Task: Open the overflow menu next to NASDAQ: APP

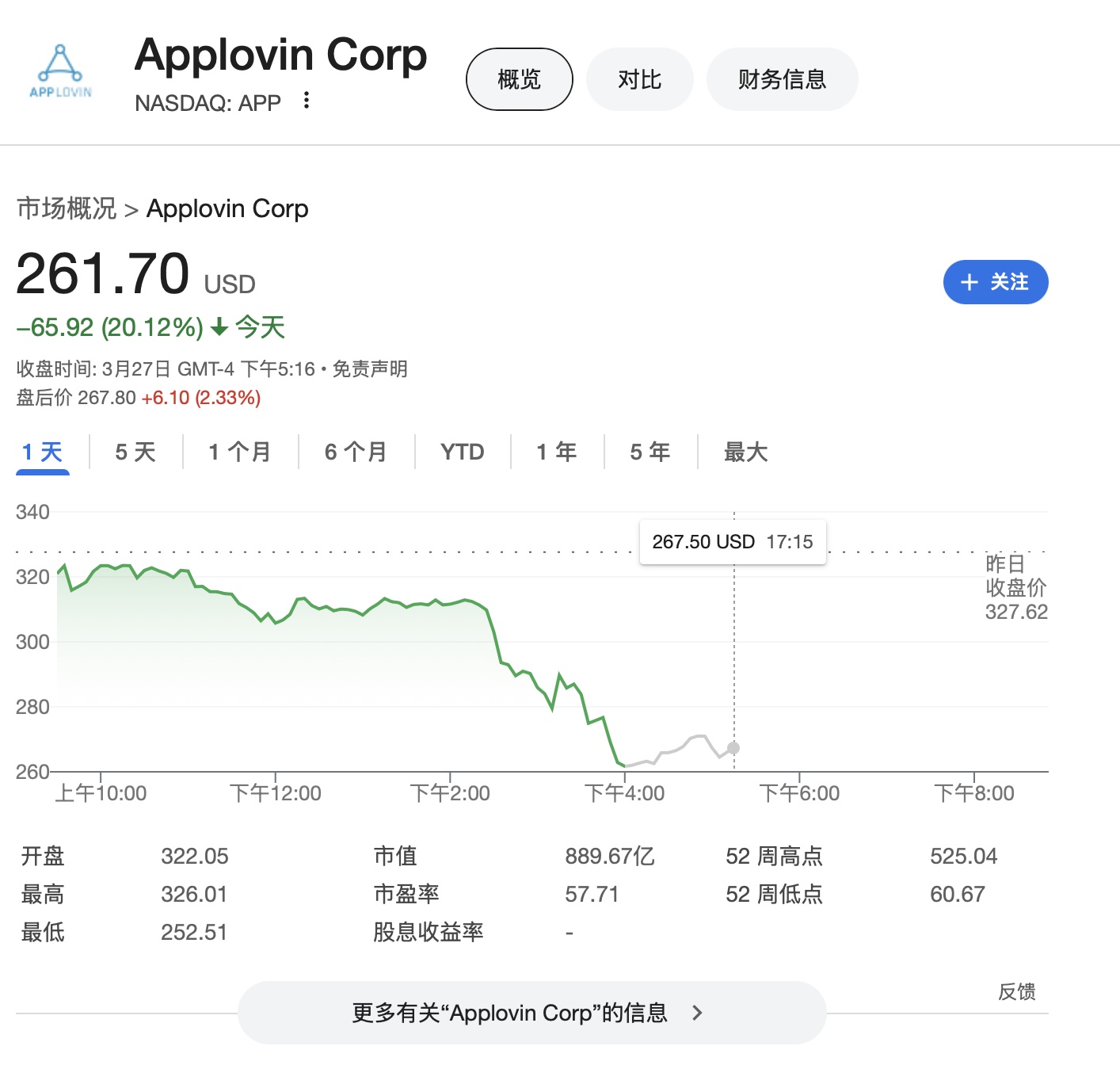Action: [307, 101]
